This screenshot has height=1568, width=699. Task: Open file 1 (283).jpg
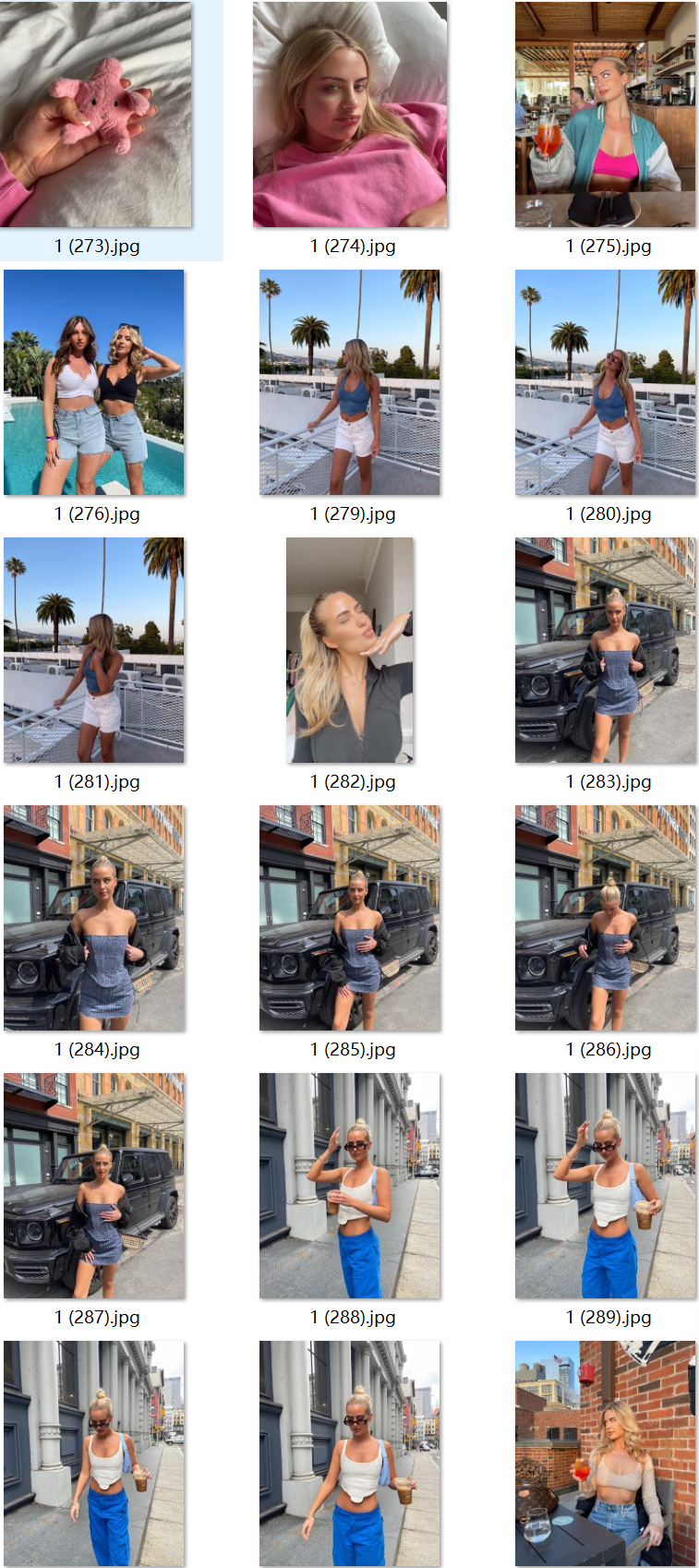[605, 650]
